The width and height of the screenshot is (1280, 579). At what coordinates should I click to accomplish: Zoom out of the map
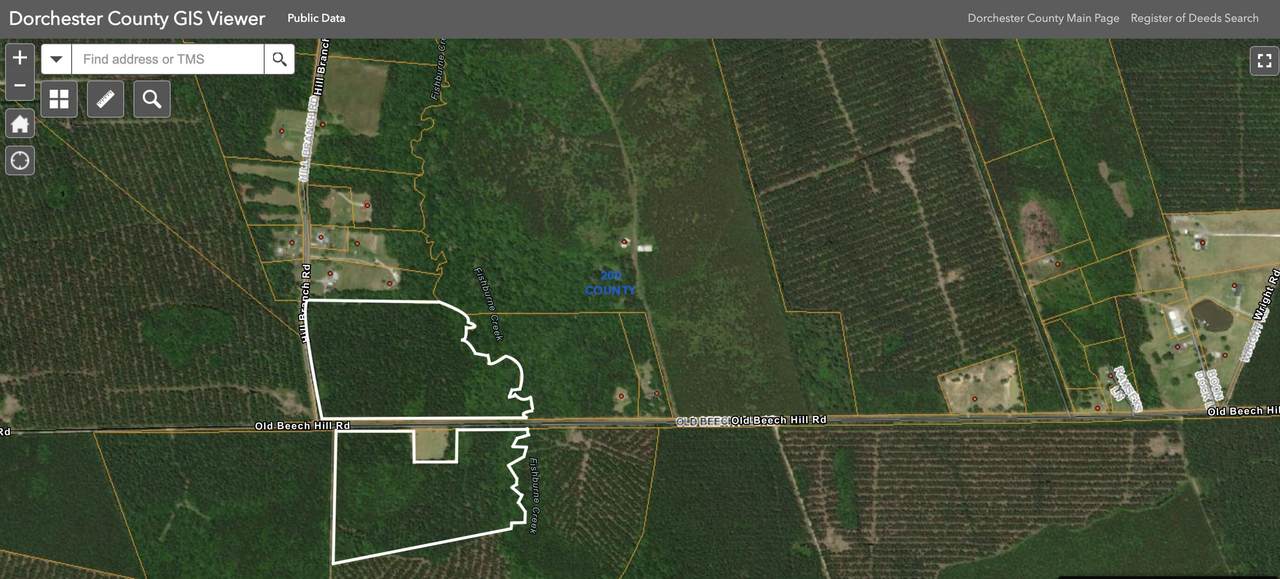pyautogui.click(x=20, y=86)
